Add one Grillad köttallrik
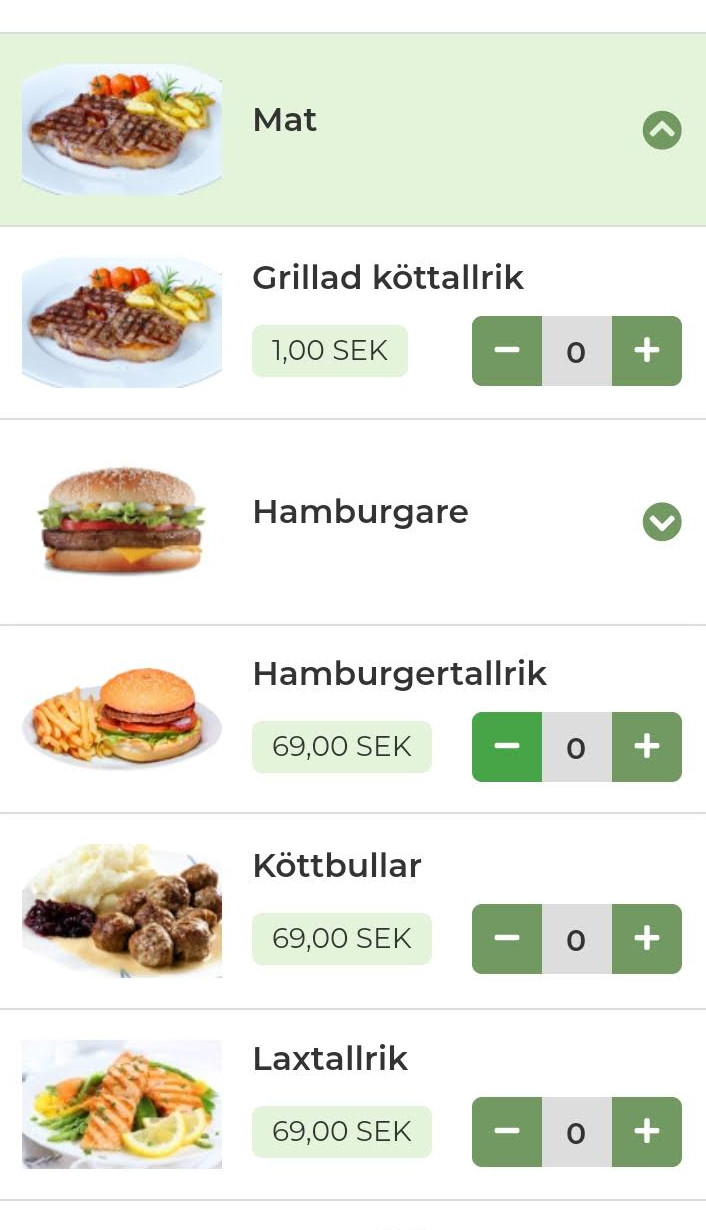706x1230 pixels. click(x=647, y=351)
